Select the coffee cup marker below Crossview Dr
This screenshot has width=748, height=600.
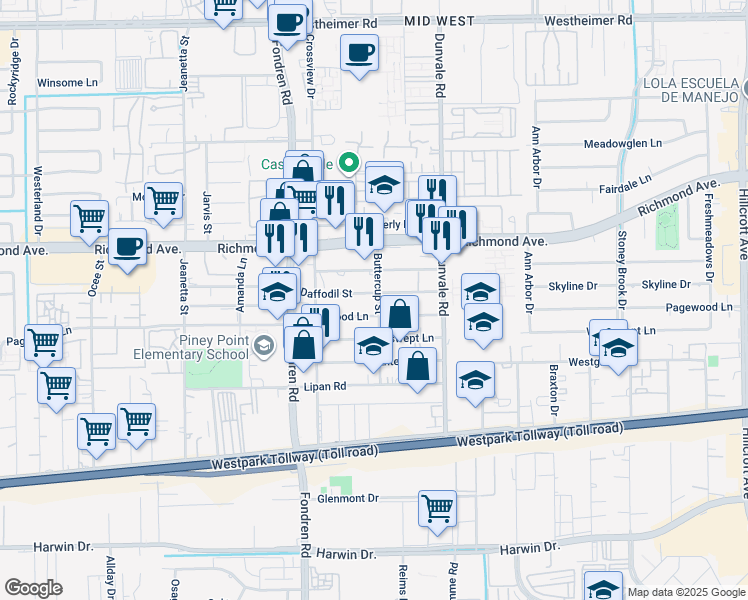click(359, 53)
